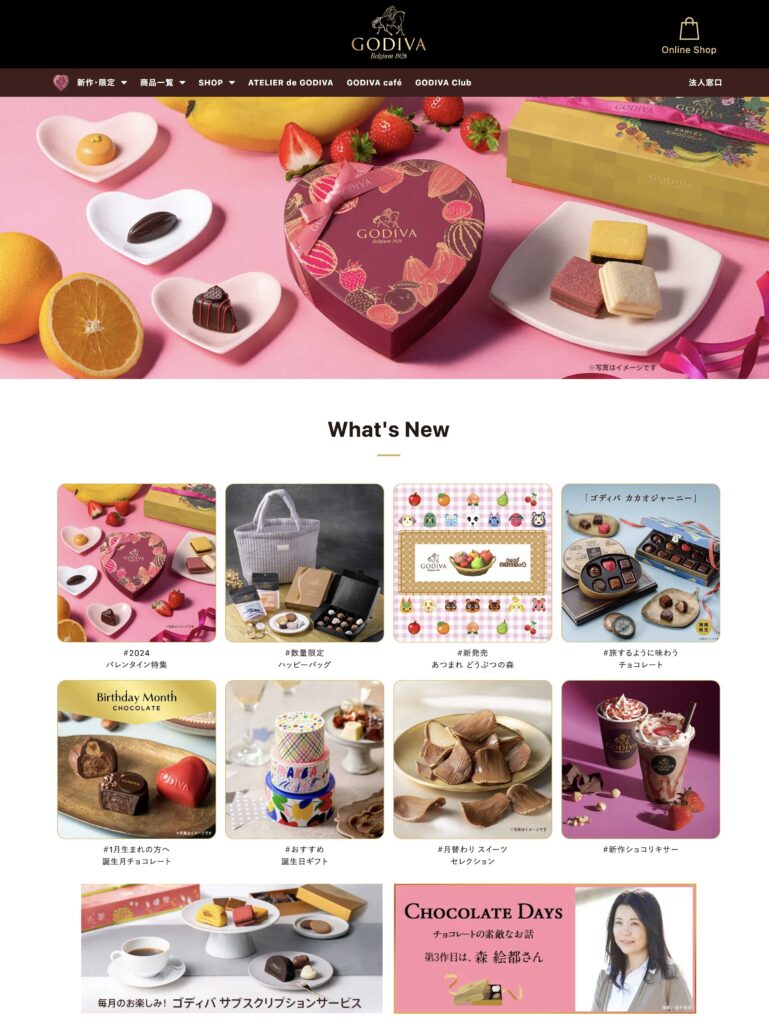View 旅するように味わう チョコレート tile
The width and height of the screenshot is (769, 1024).
[x=640, y=563]
